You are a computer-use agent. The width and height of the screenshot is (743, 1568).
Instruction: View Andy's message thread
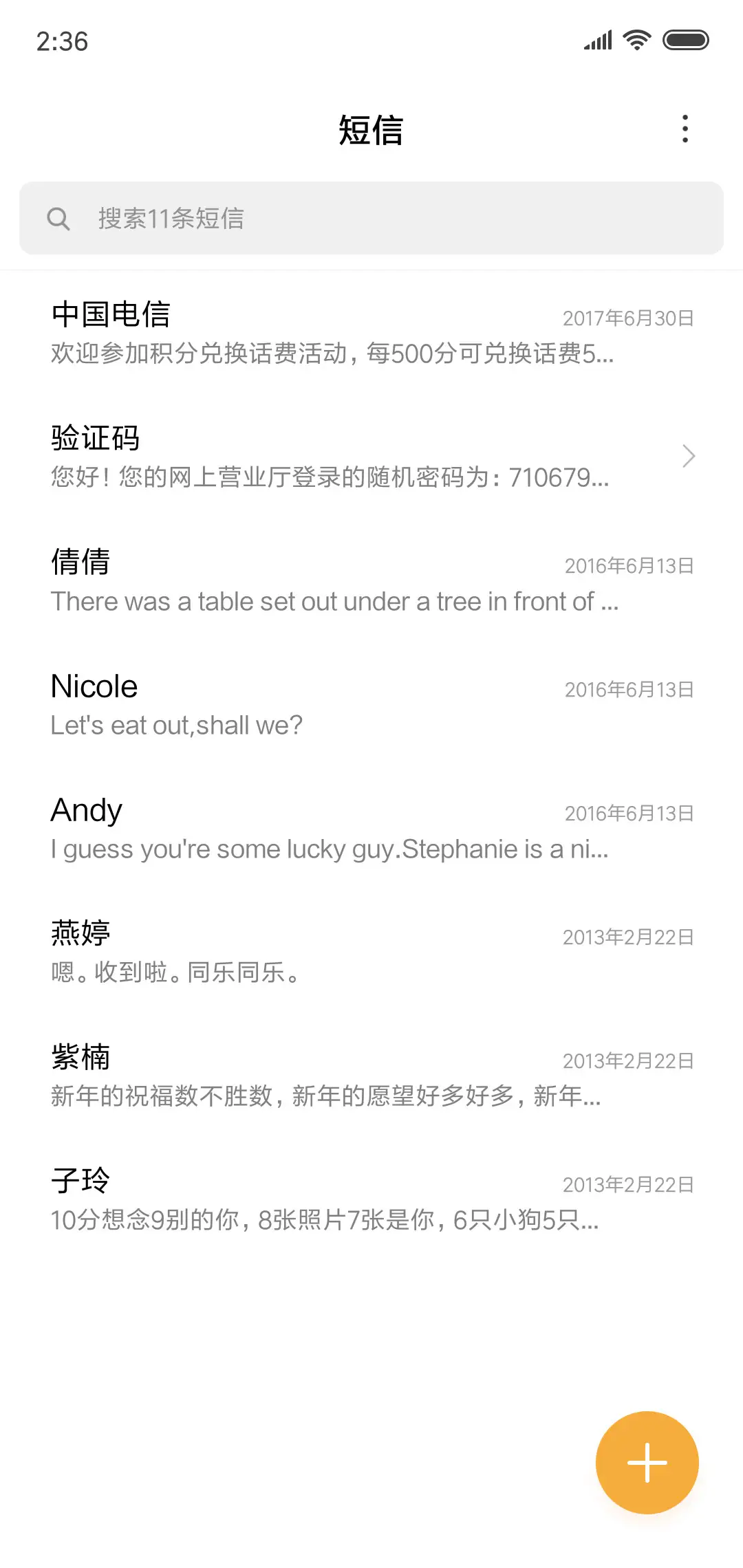pyautogui.click(x=371, y=828)
